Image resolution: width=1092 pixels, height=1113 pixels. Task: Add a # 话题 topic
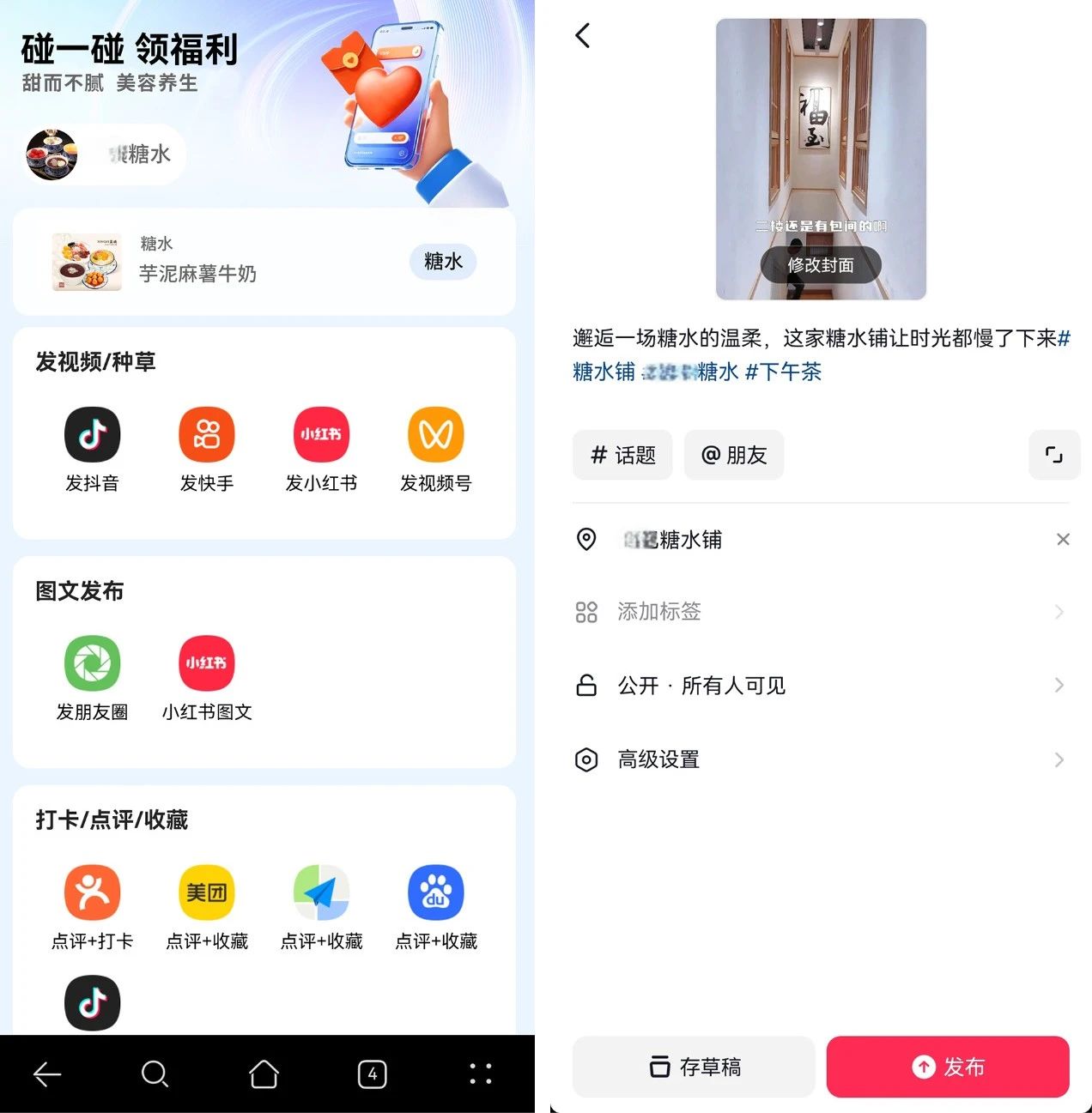[x=623, y=455]
